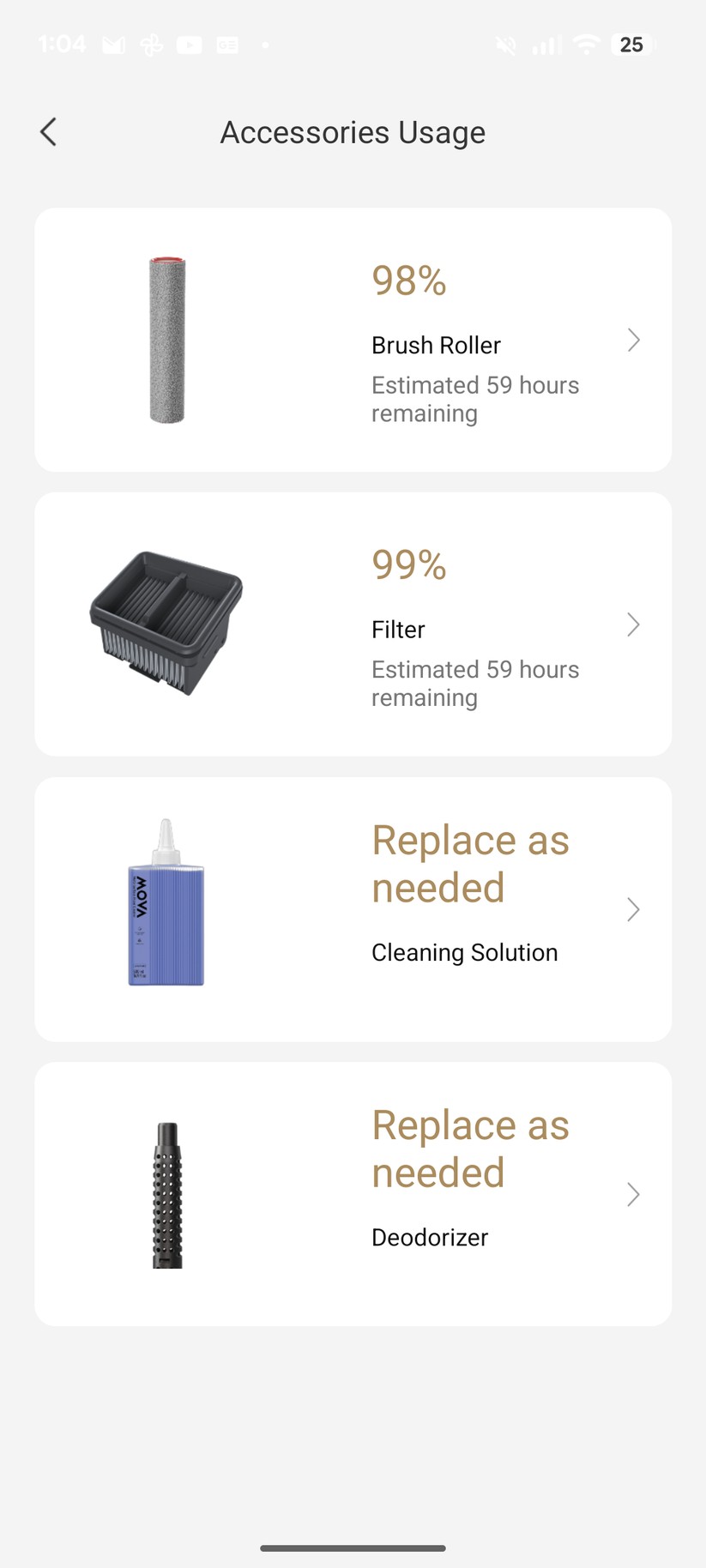Tap the Deodorizer label
Image resolution: width=706 pixels, height=1568 pixels.
[x=430, y=1237]
